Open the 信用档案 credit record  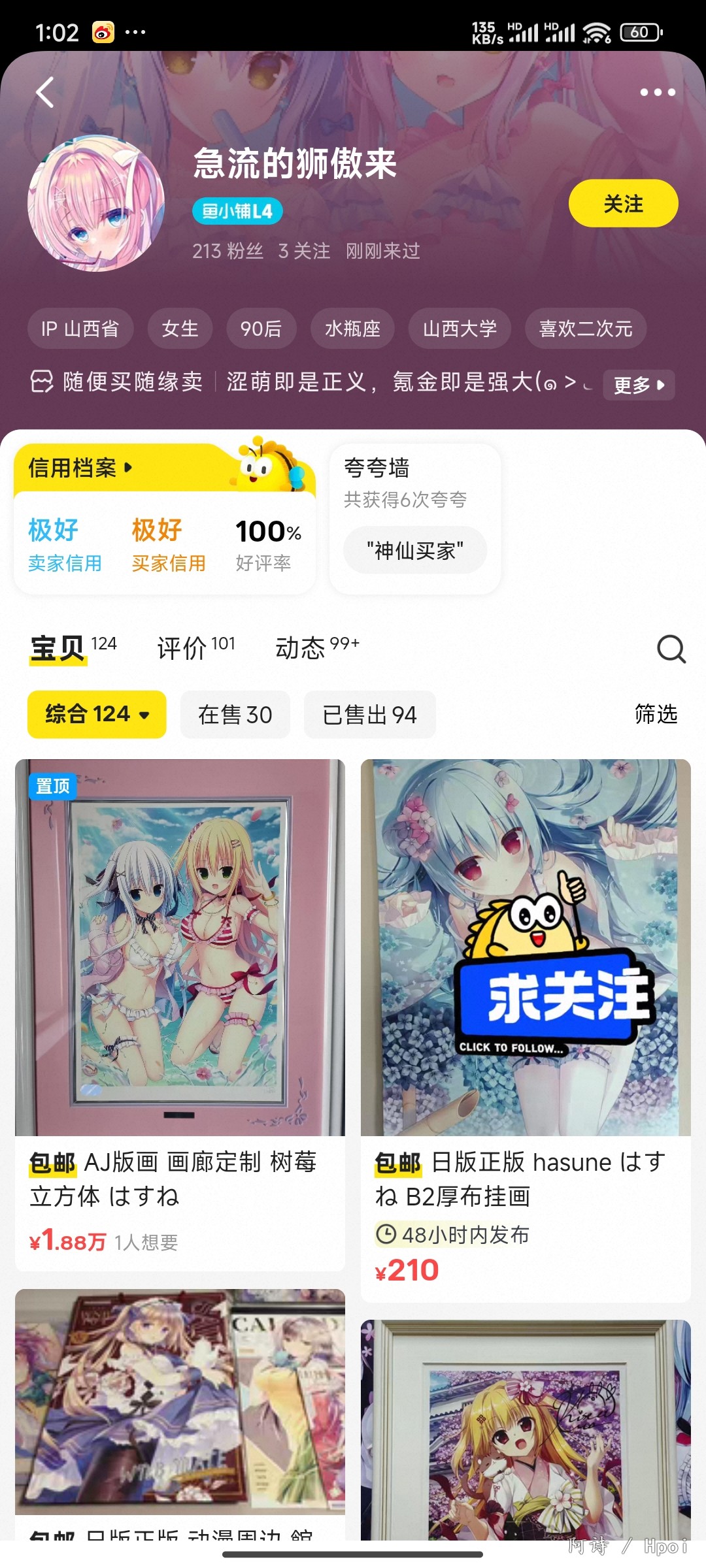tap(80, 468)
